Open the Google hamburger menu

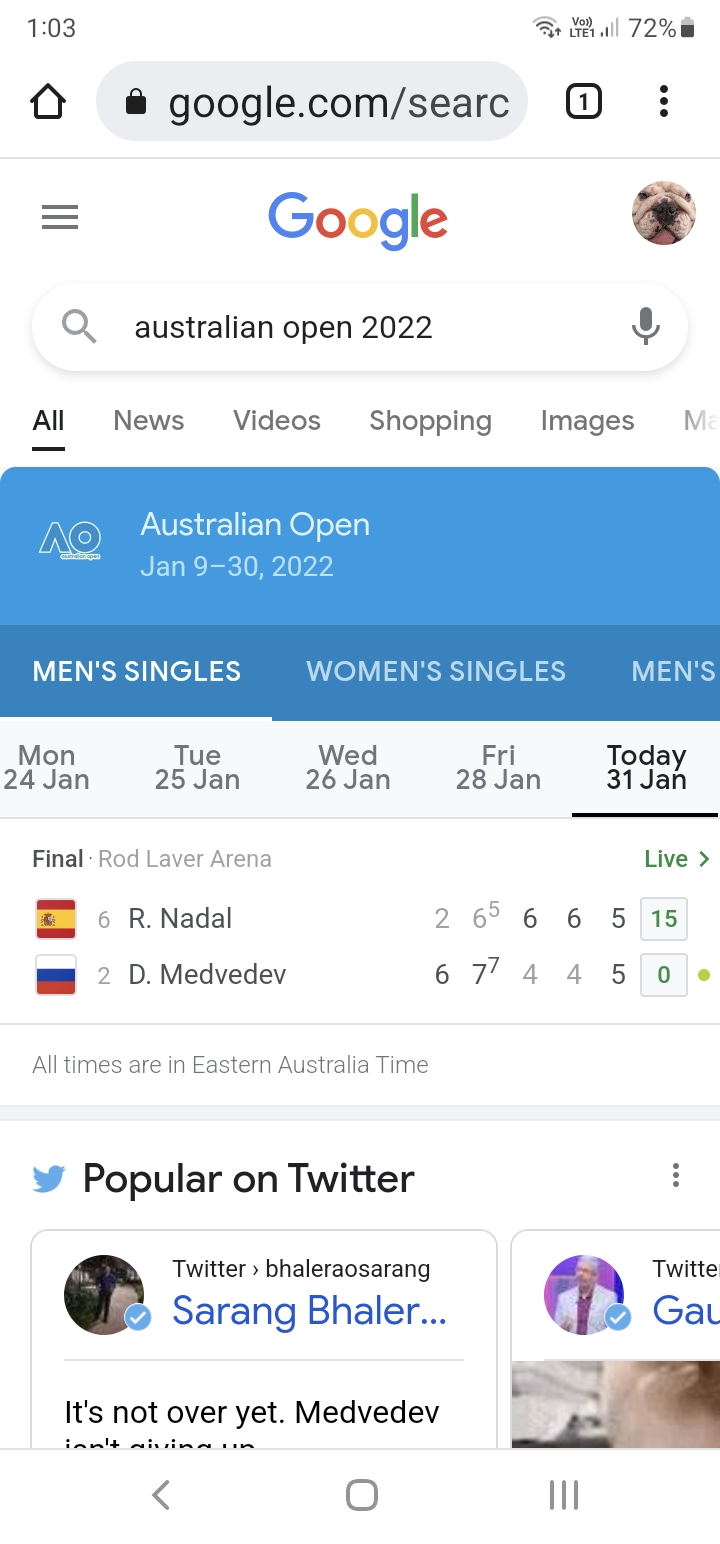pos(60,217)
